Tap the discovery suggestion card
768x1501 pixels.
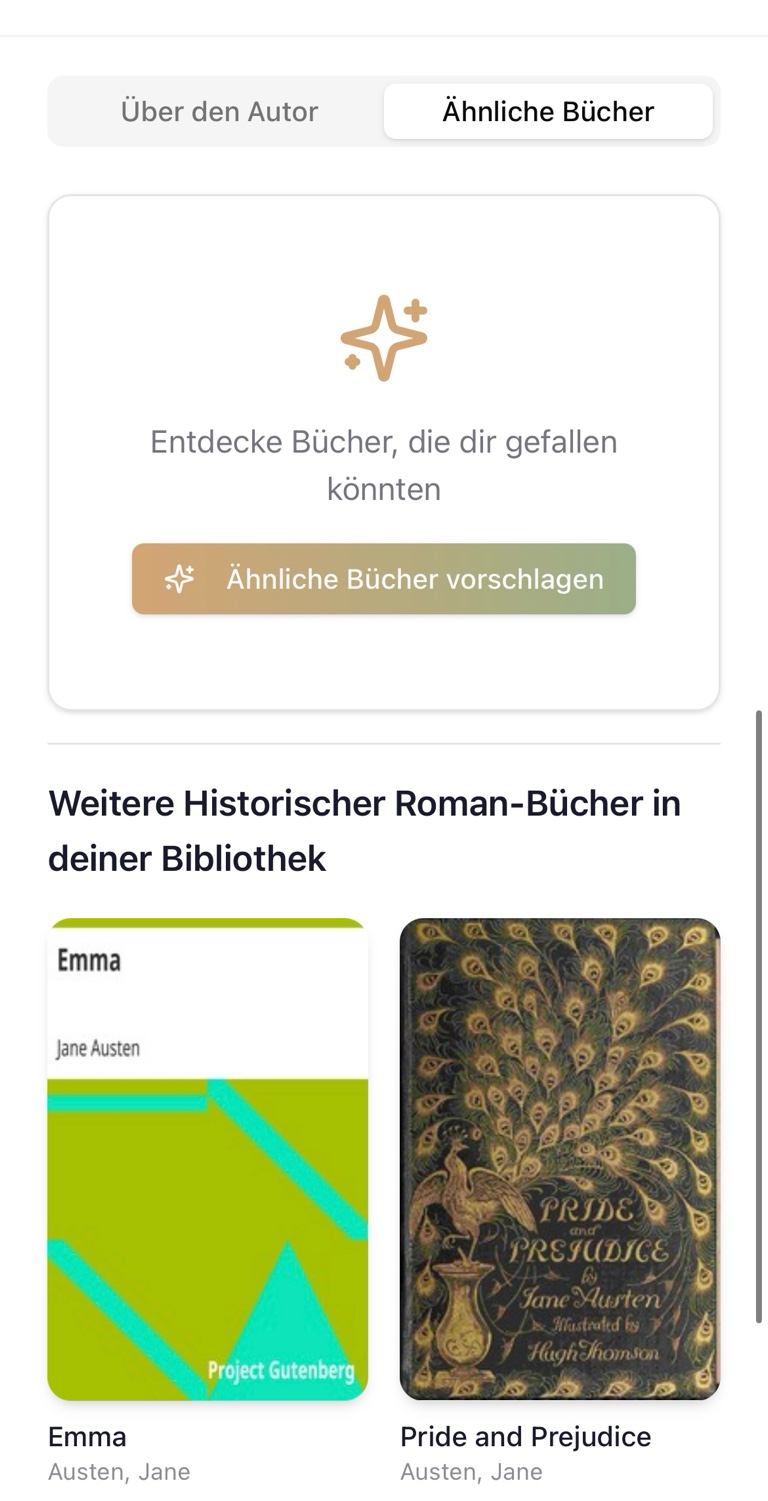pyautogui.click(x=384, y=450)
